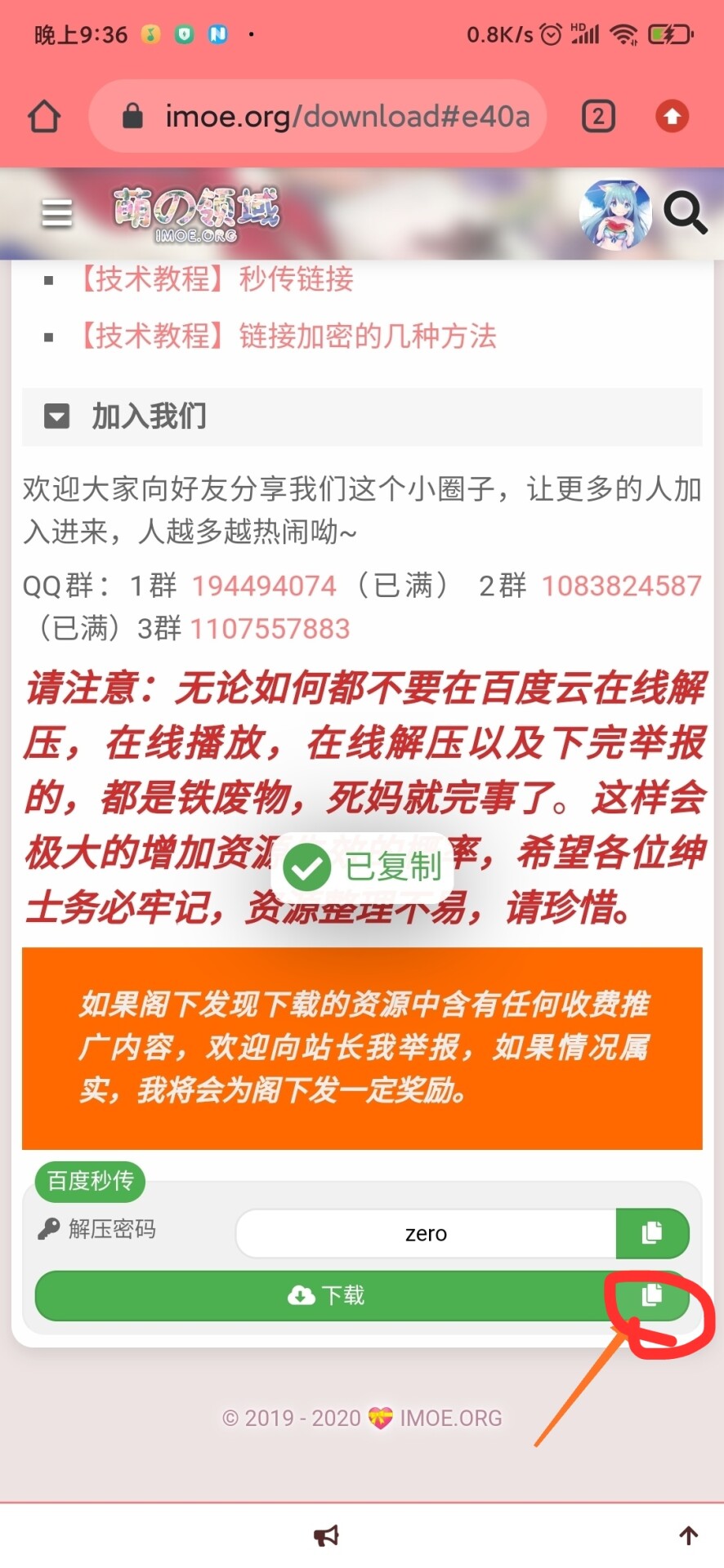Screen dimensions: 724x1568
Task: Open QQ group 1083824587 link
Action: tap(621, 586)
